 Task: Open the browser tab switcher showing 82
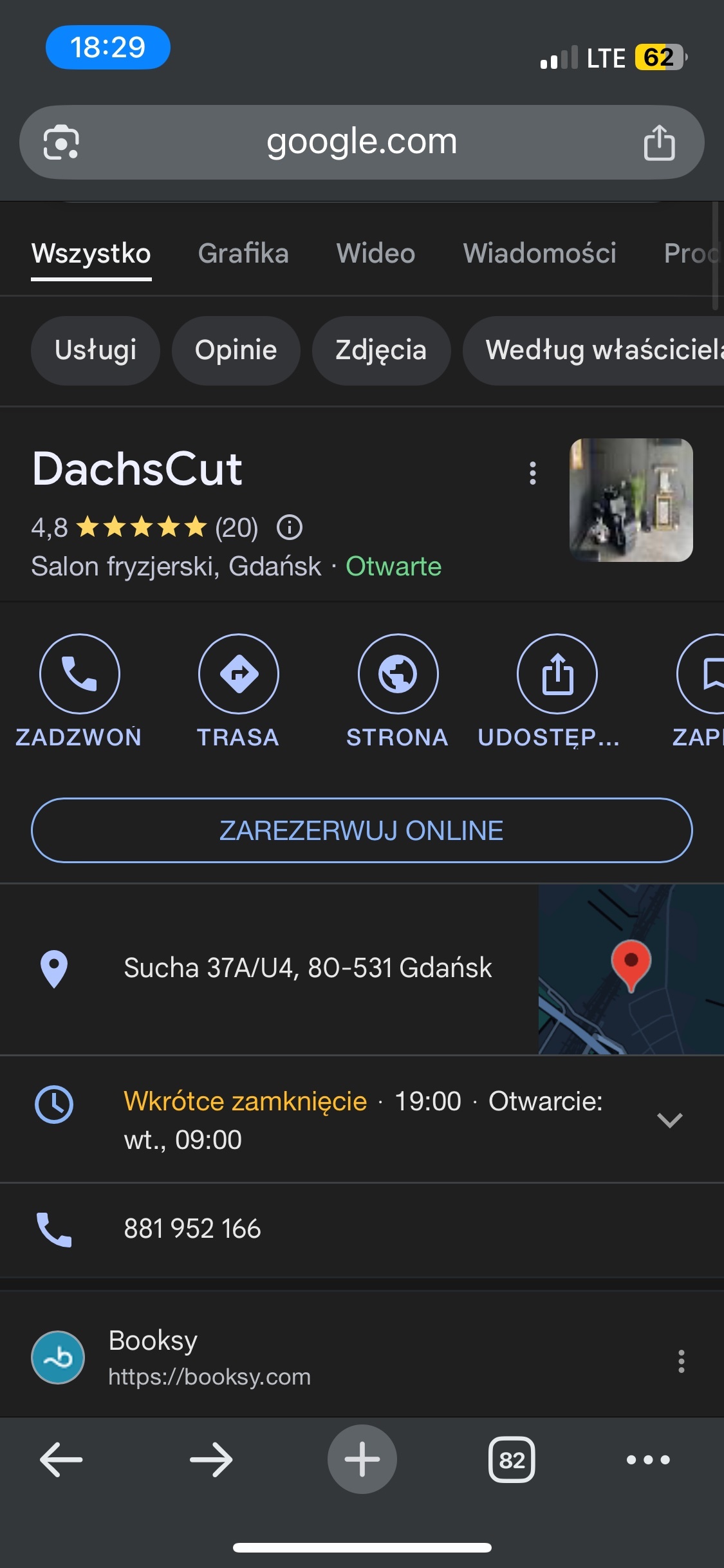pos(512,1460)
